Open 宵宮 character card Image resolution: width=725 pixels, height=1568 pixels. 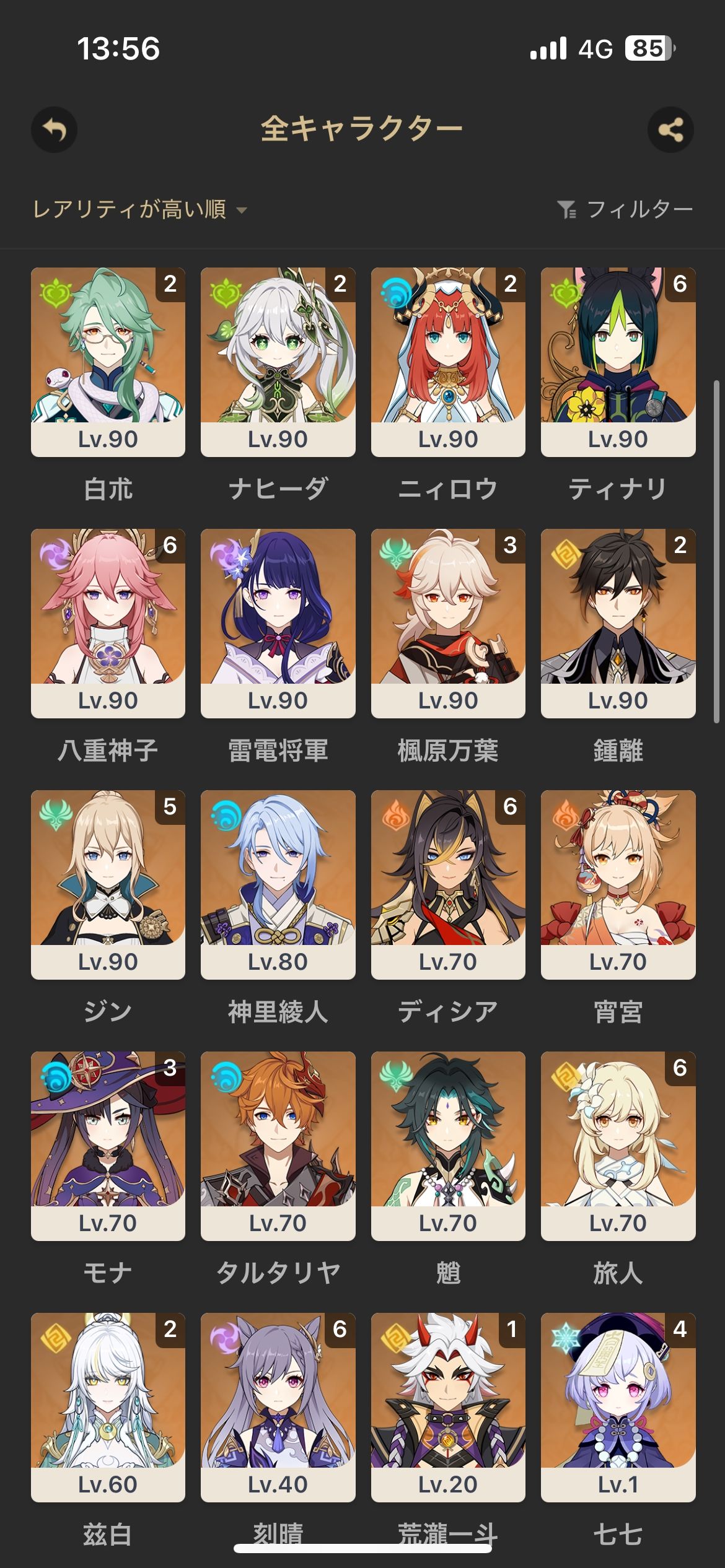click(618, 885)
